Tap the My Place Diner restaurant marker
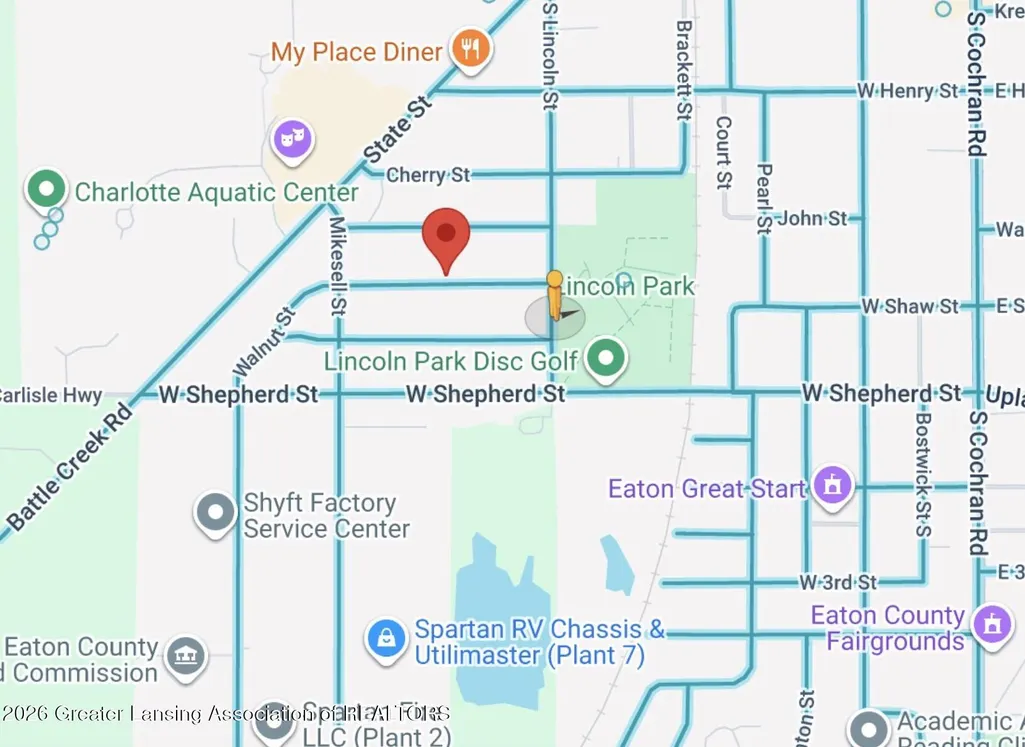The image size is (1025, 747). (471, 49)
